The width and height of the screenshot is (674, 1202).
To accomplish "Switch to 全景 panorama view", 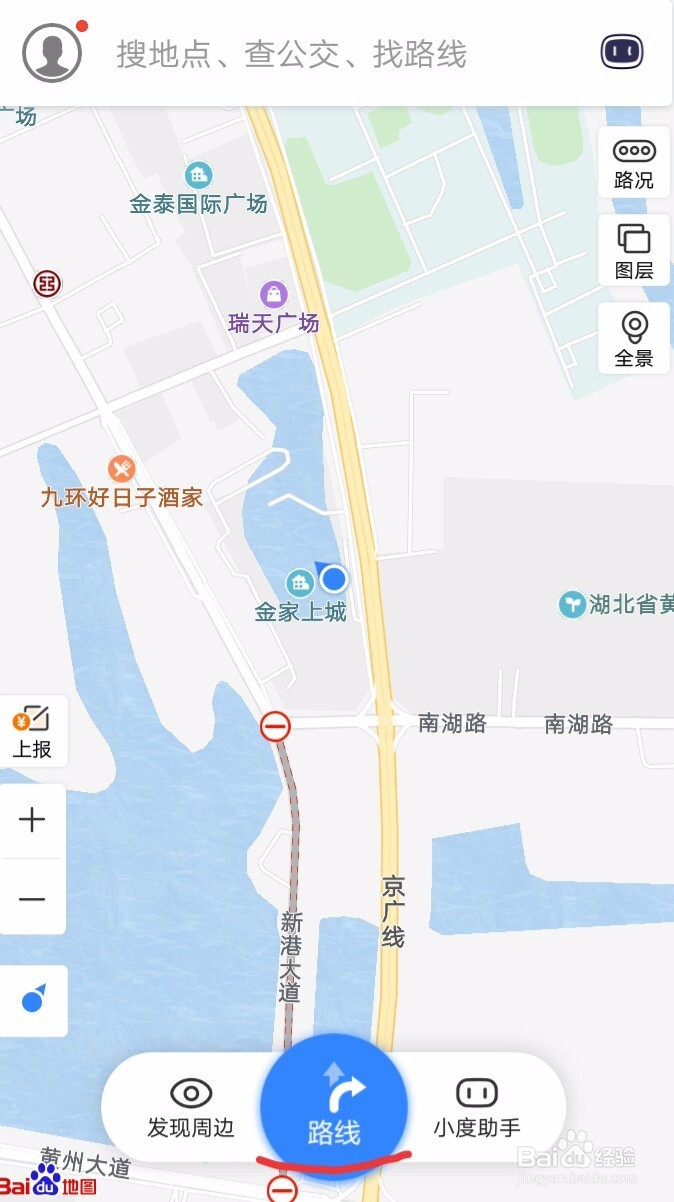I will coord(634,339).
